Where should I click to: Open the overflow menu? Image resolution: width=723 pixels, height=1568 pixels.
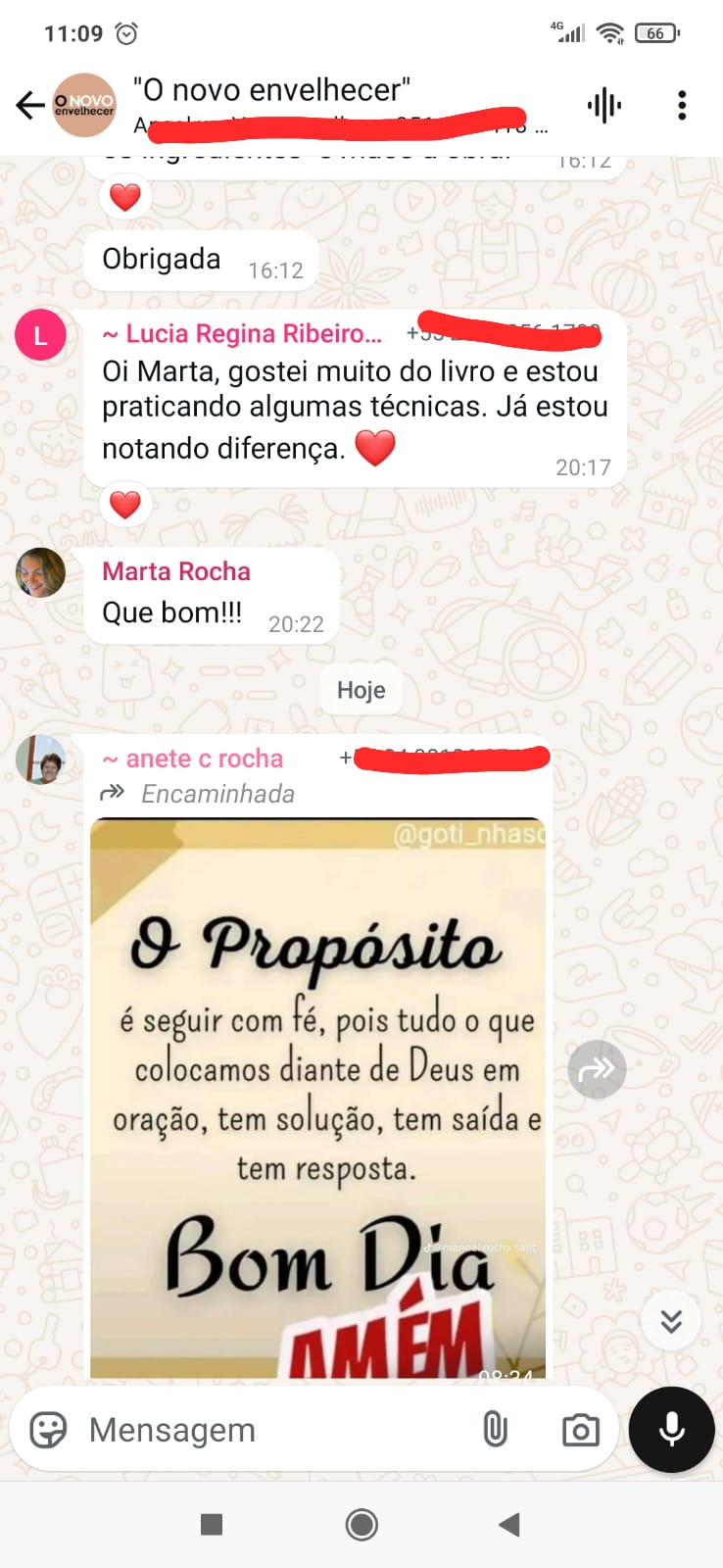(682, 105)
